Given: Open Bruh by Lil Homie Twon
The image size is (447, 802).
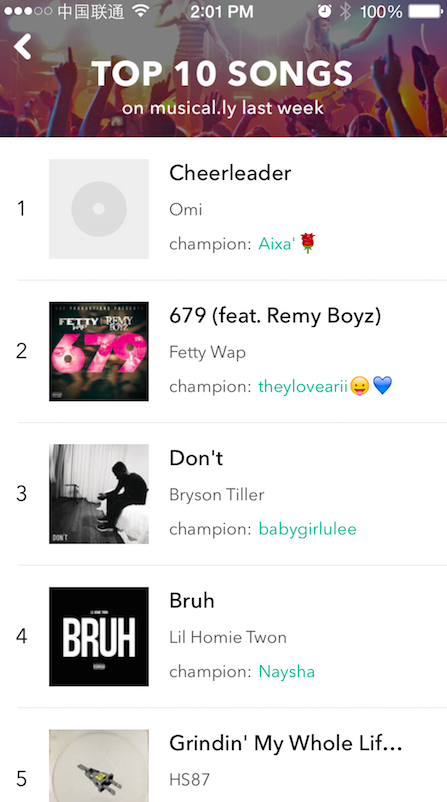Looking at the screenshot, I should (x=224, y=637).
